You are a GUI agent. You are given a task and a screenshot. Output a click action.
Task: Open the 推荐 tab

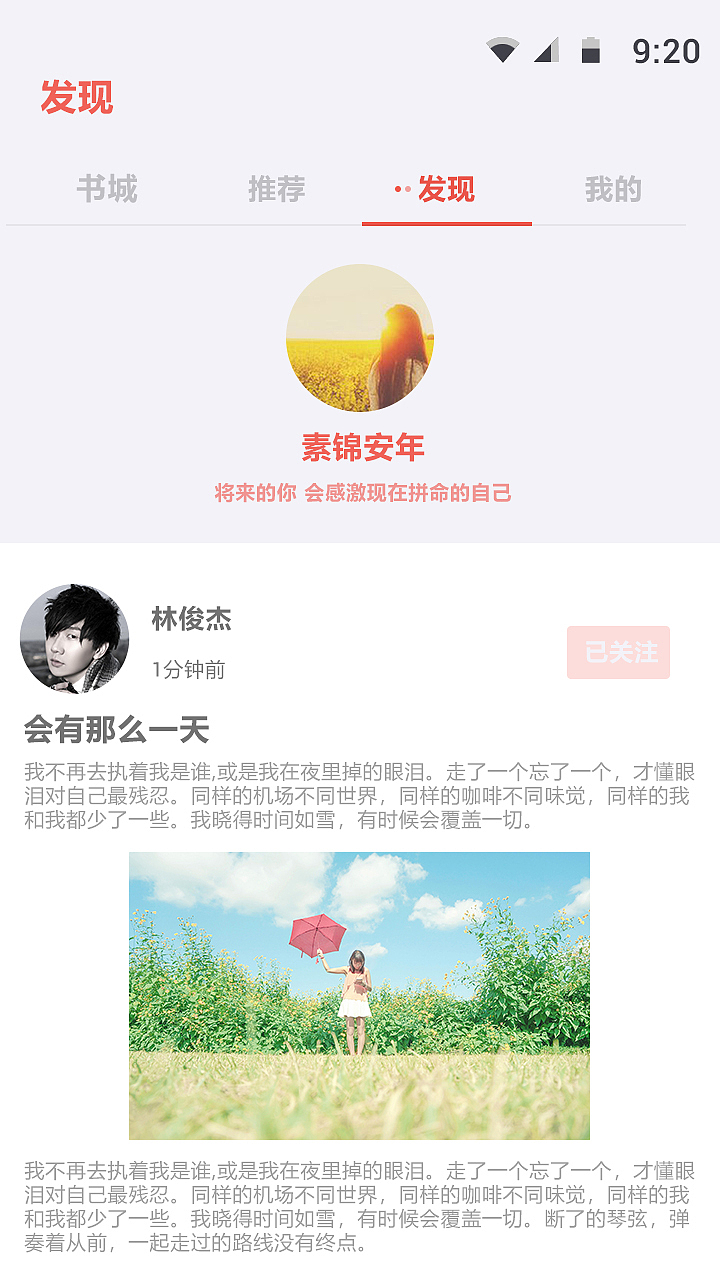point(275,189)
